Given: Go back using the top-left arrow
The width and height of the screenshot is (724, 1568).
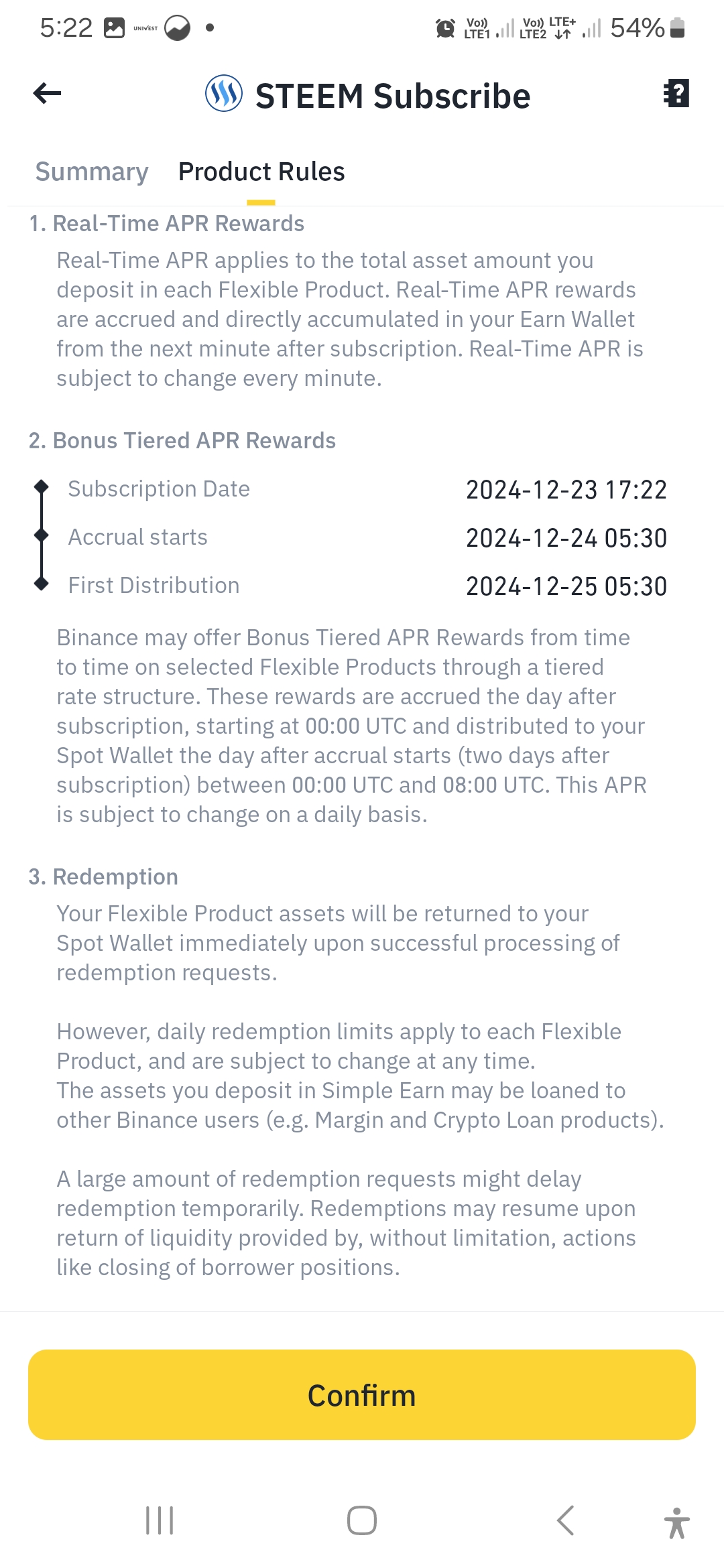Looking at the screenshot, I should (x=47, y=94).
